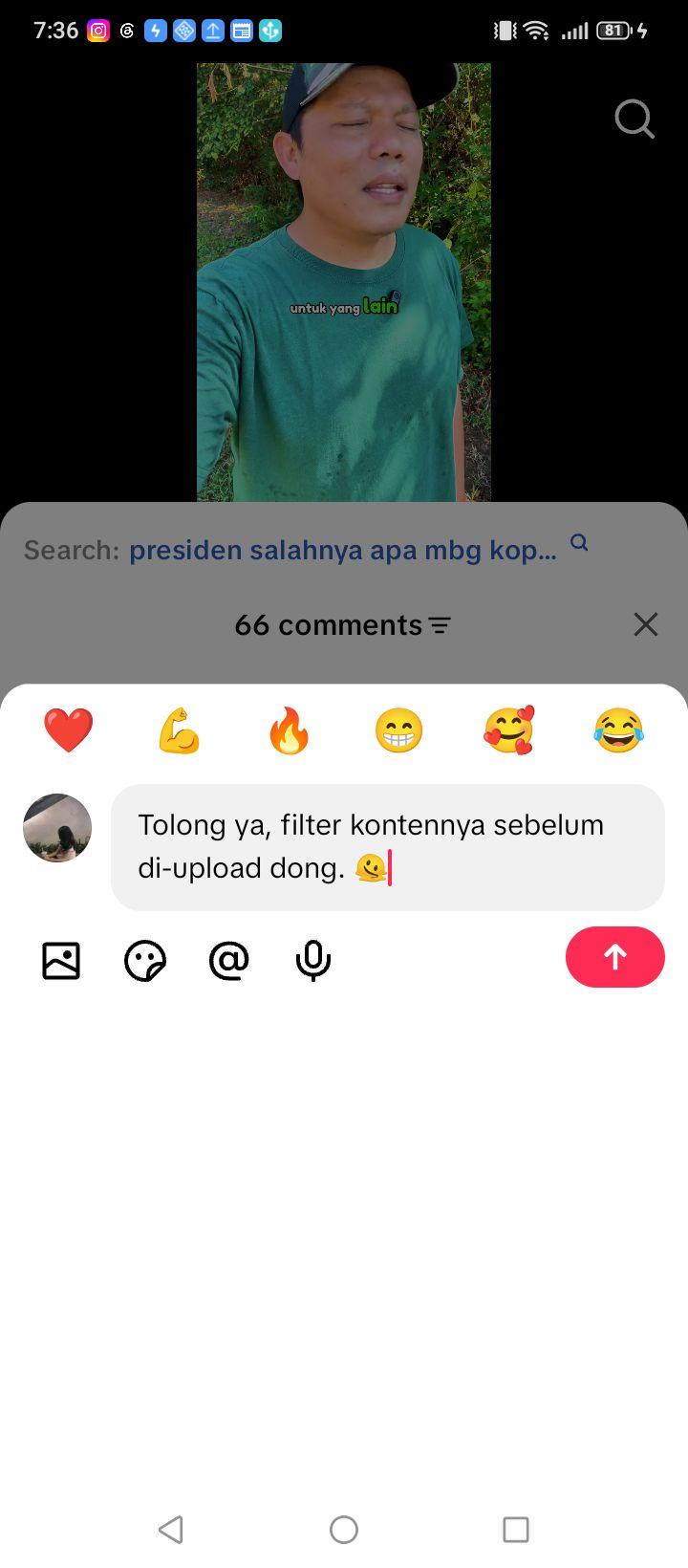Screen dimensions: 688x1568
Task: Open the search magnifier over the video
Action: pyautogui.click(x=634, y=120)
